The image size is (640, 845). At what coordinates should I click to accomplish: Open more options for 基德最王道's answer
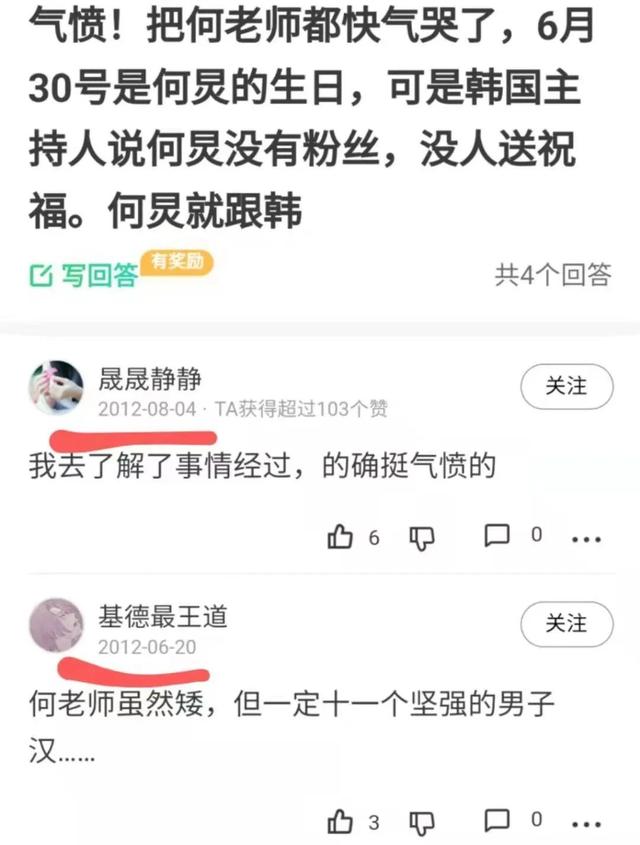587,824
